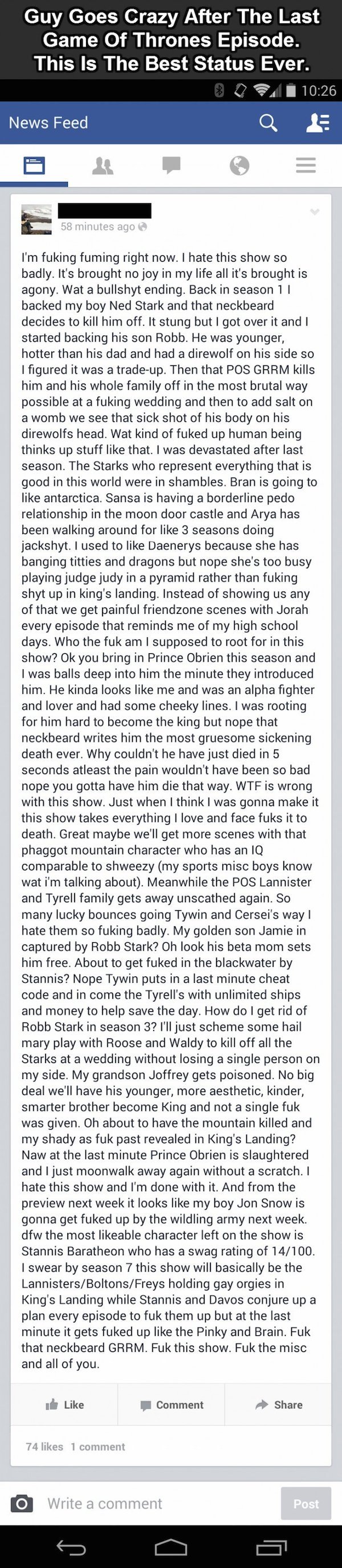Open search in News Feed
Viewport: 342px width, 1568px height.
click(268, 123)
